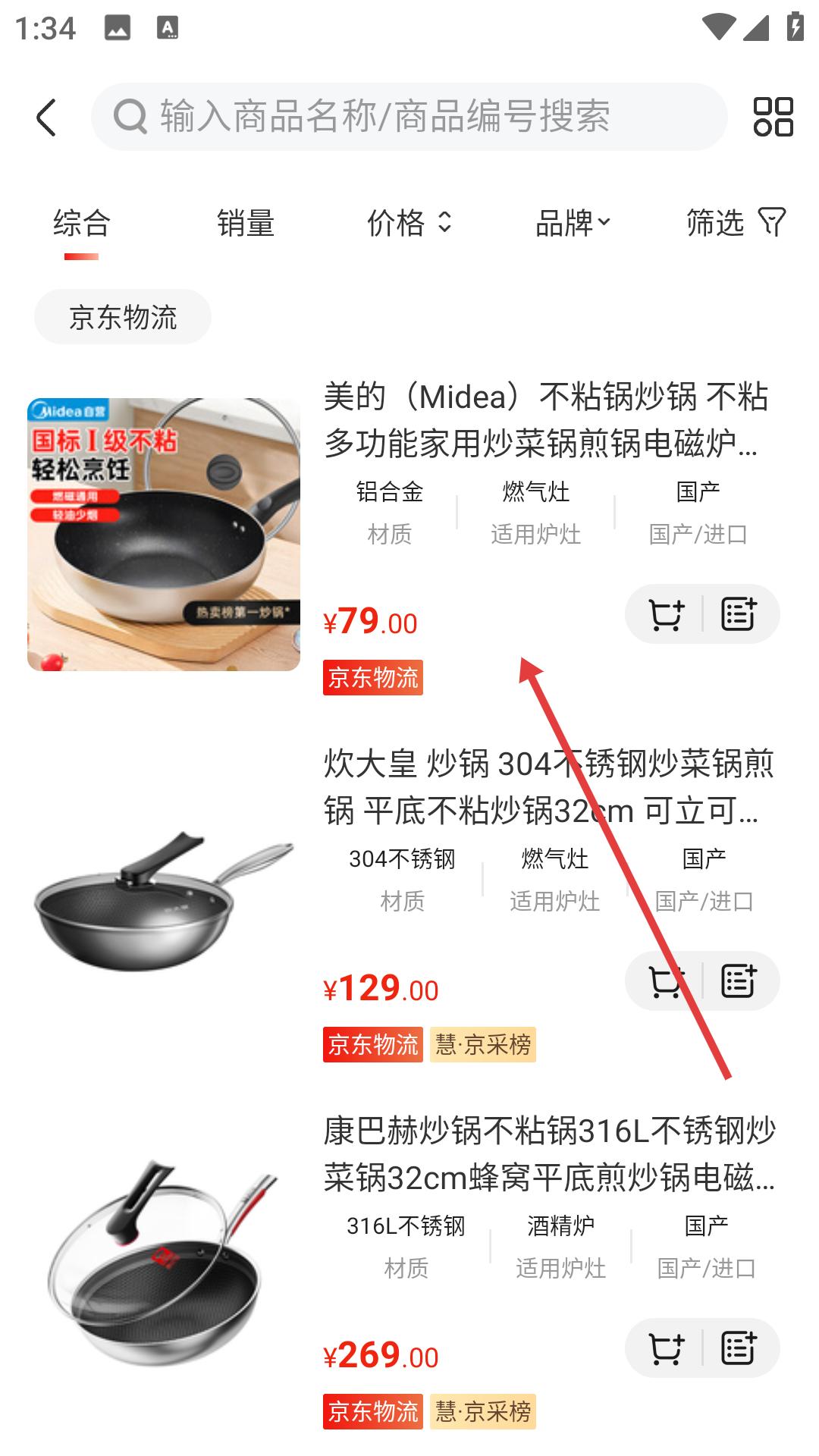This screenshot has width=819, height=1456.
Task: Add the ¥79.00 Midea wok to cart
Action: click(666, 614)
